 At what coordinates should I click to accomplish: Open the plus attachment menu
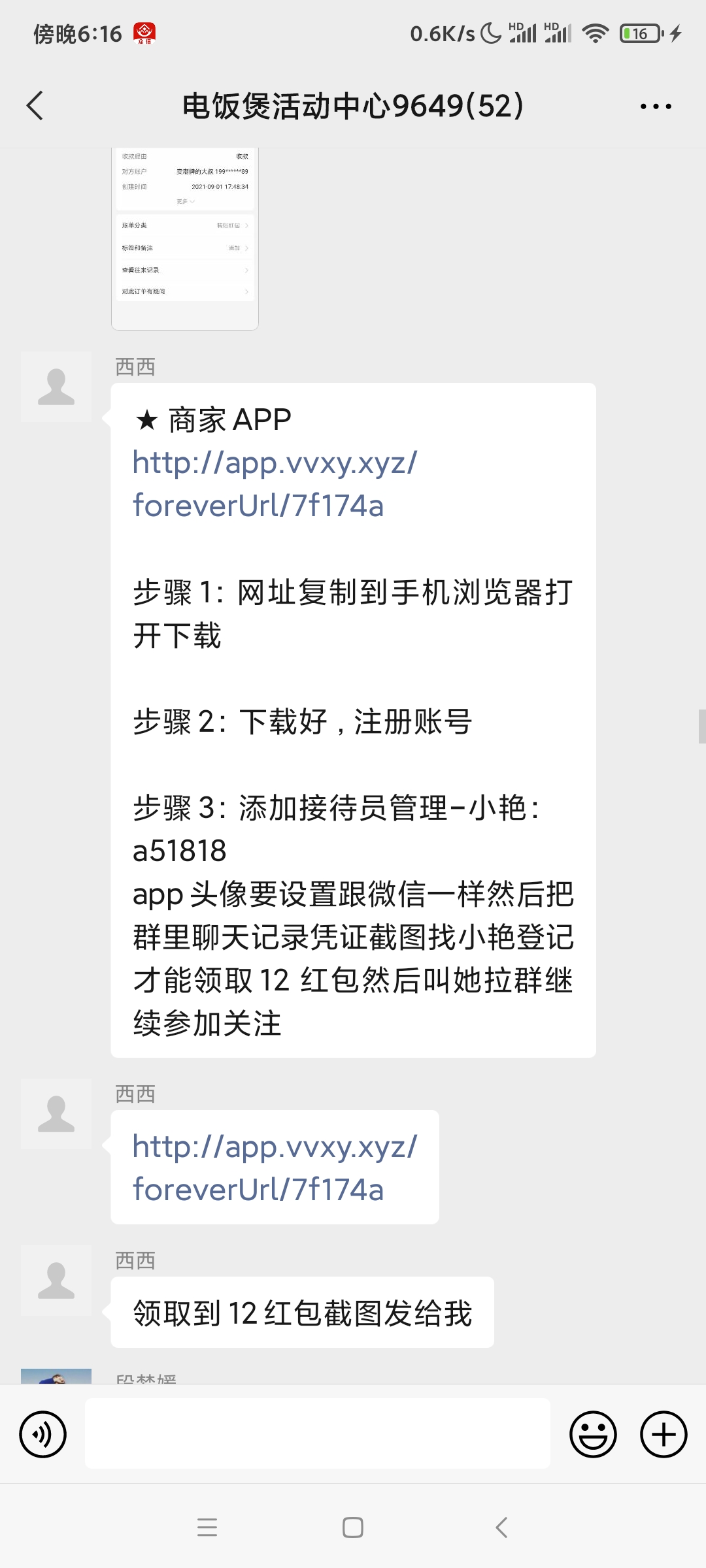point(664,1435)
